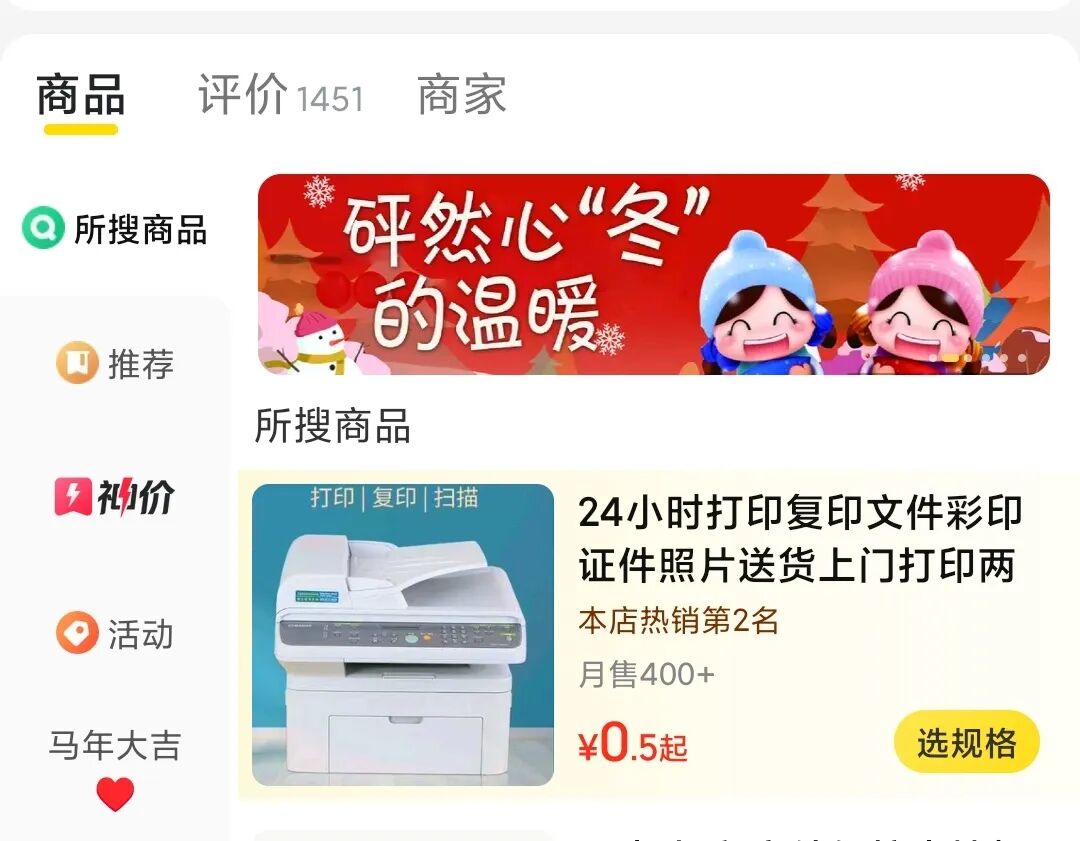1080x841 pixels.
Task: Go to the 活动 category
Action: coord(115,634)
